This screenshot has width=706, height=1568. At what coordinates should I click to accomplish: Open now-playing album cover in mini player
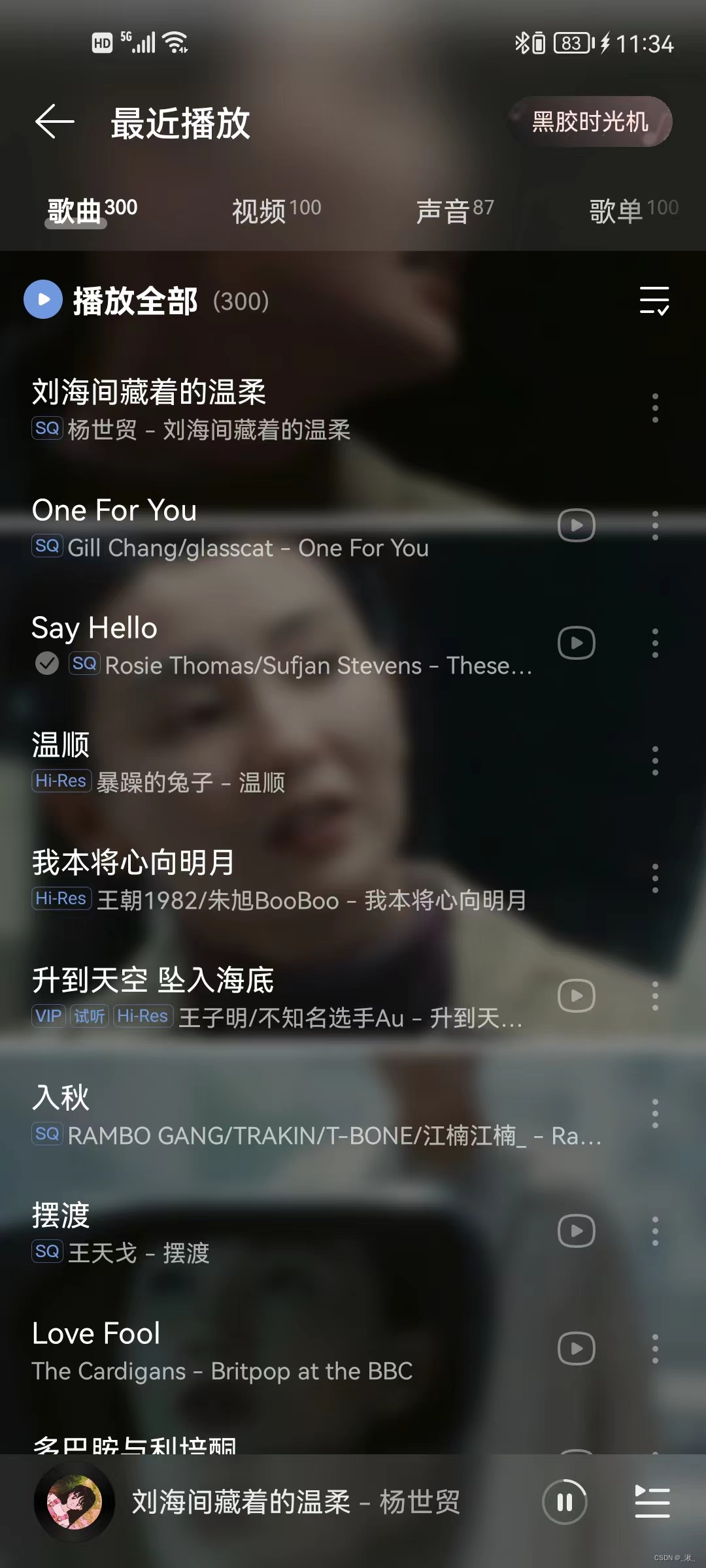coord(75,1502)
